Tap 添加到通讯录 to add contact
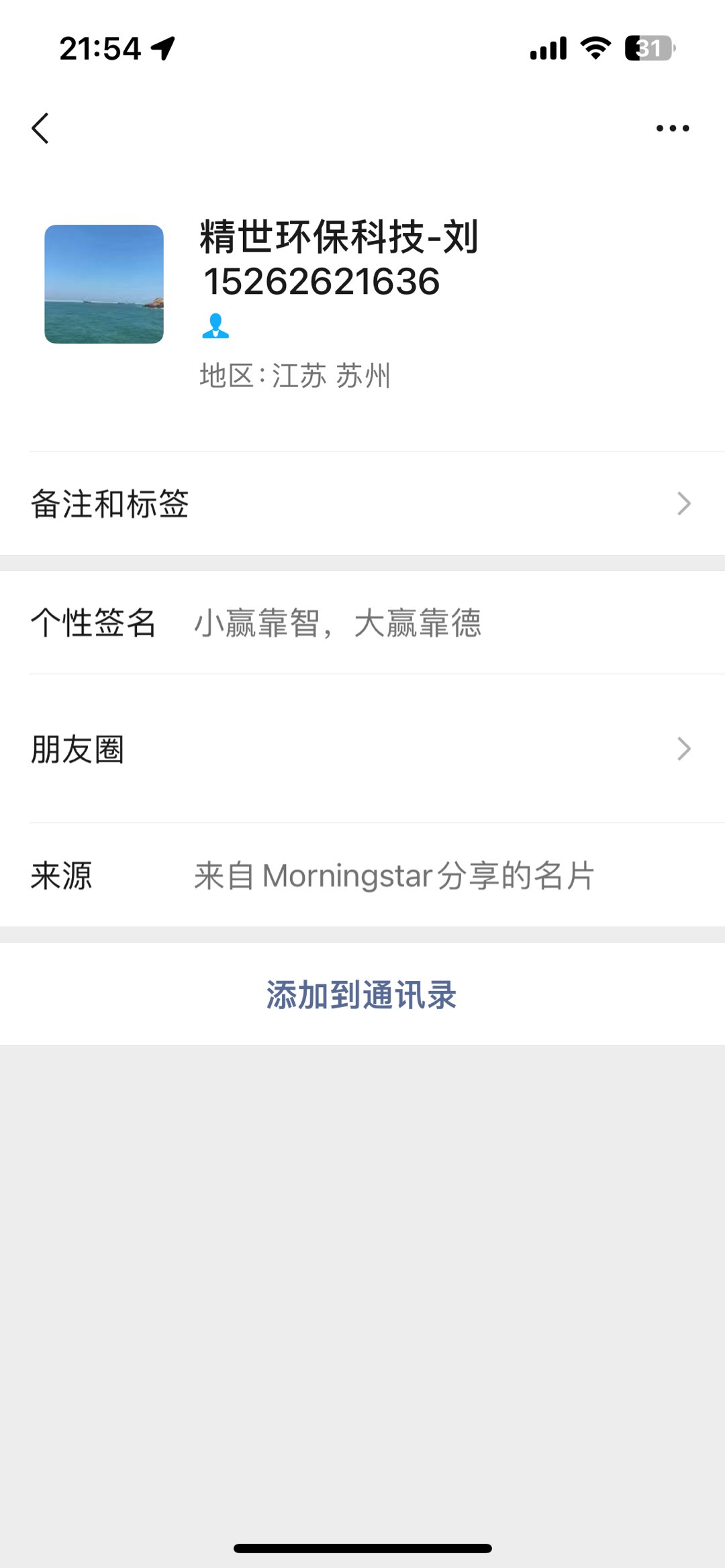The height and width of the screenshot is (1568, 725). tap(362, 994)
